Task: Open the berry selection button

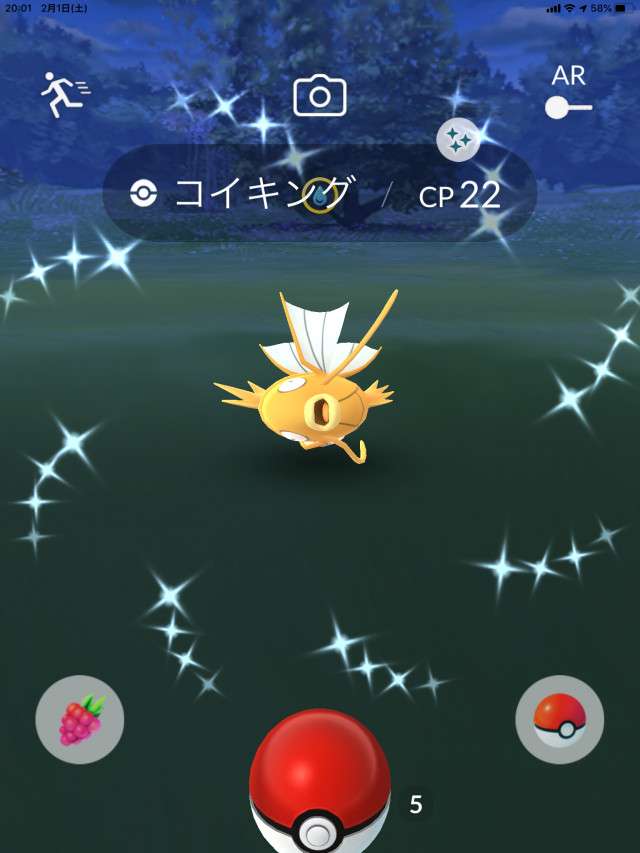Action: tap(79, 720)
